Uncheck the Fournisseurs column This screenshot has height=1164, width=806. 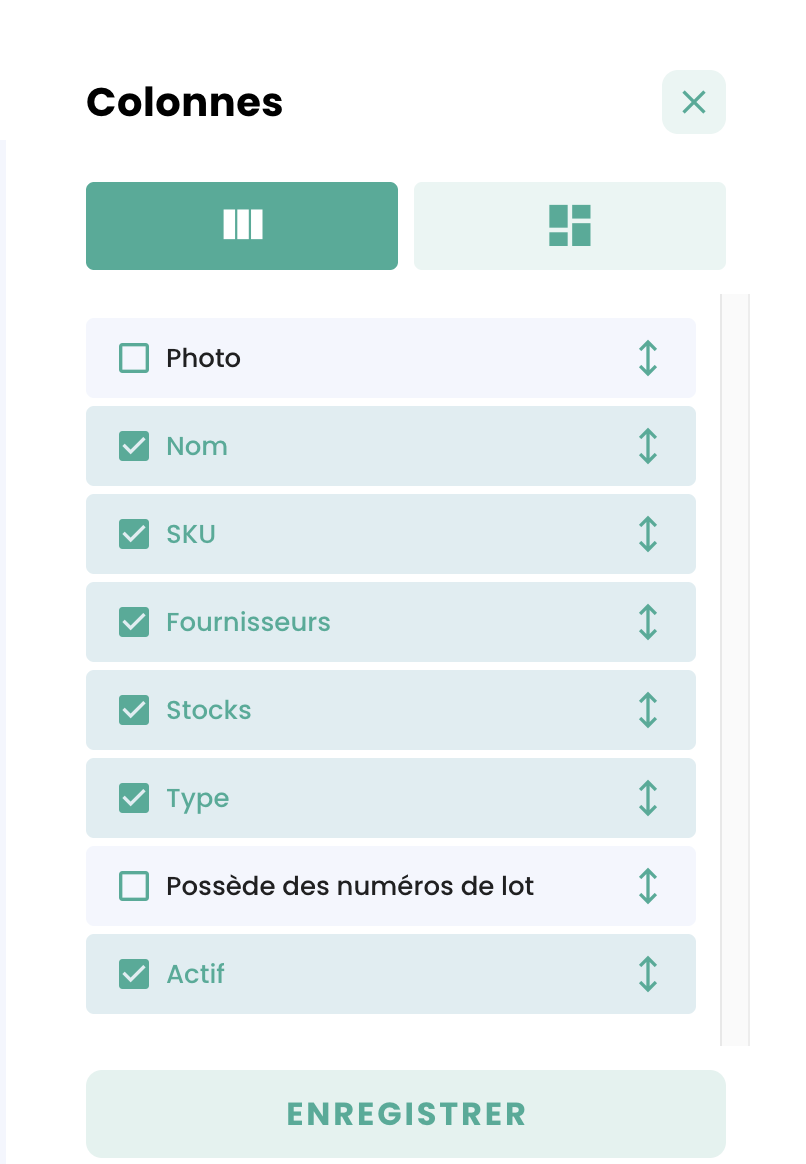pos(134,622)
